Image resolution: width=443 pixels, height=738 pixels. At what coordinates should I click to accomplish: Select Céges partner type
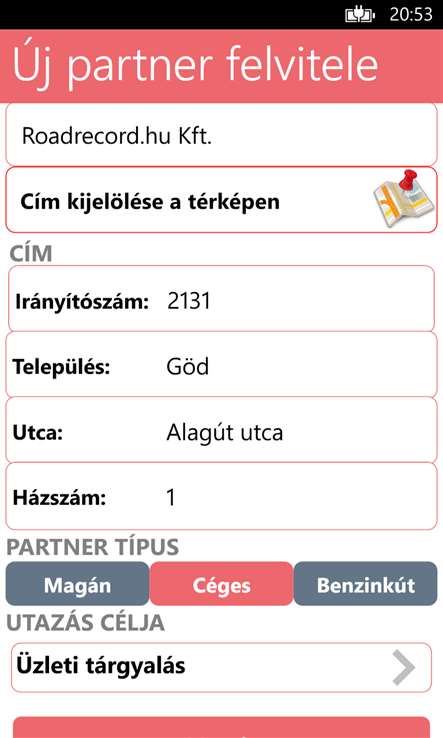point(221,584)
